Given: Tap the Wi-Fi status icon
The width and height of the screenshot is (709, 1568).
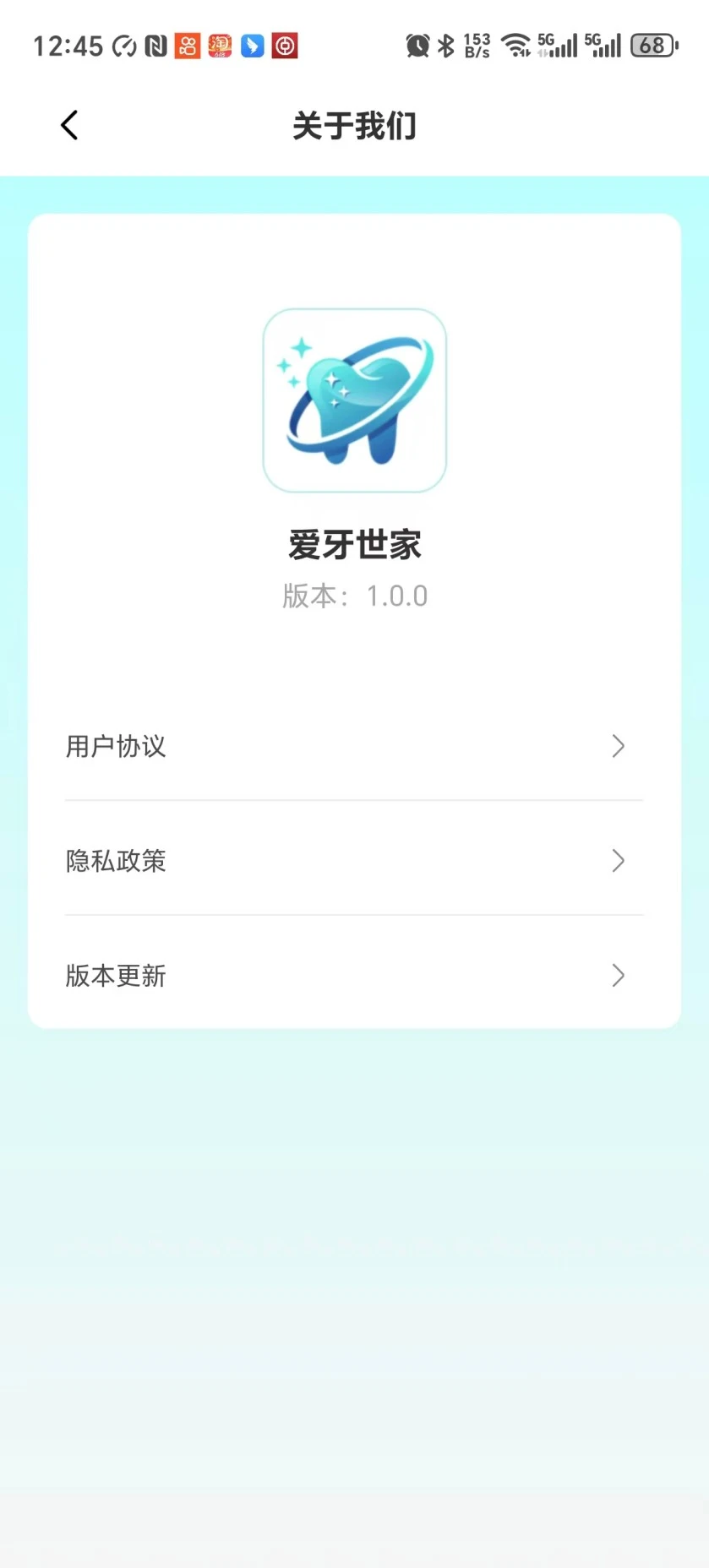Looking at the screenshot, I should 513,46.
